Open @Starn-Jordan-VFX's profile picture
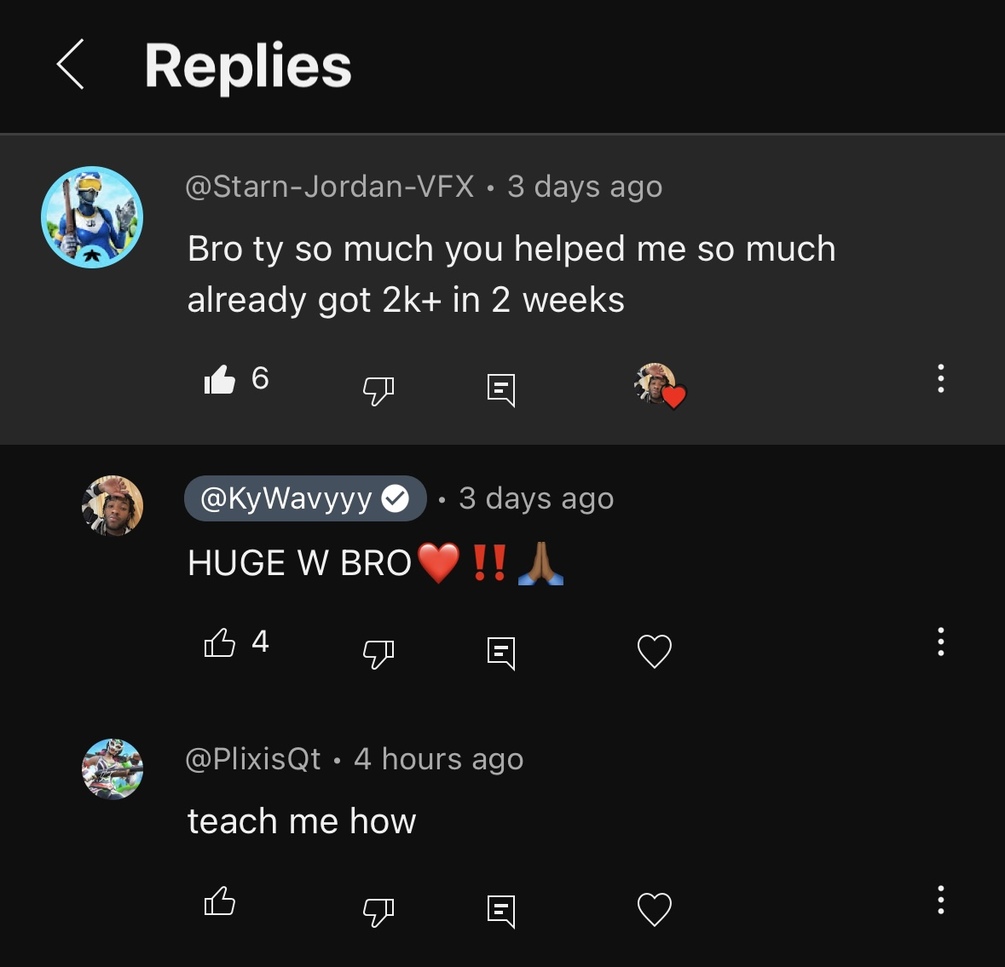 (92, 217)
